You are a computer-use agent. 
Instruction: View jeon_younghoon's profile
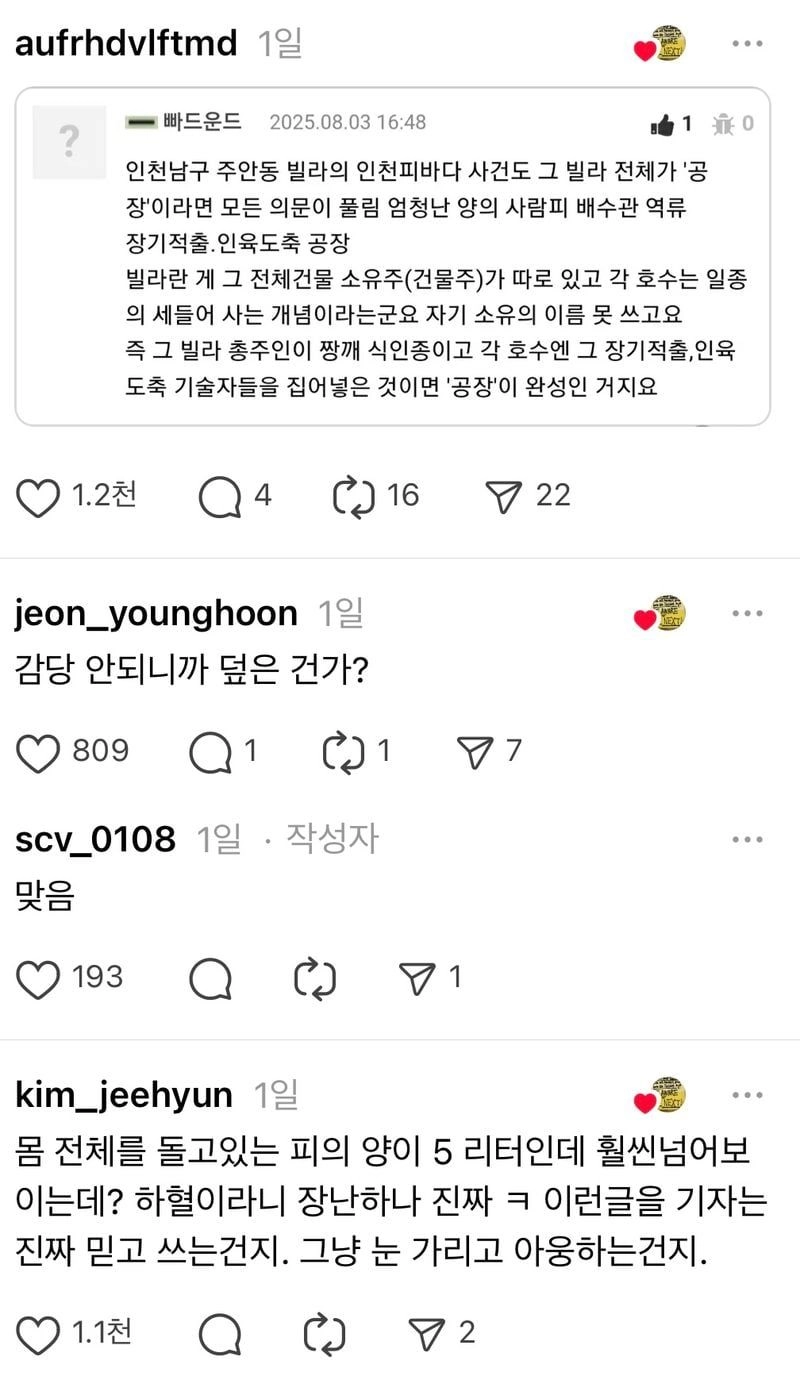156,613
